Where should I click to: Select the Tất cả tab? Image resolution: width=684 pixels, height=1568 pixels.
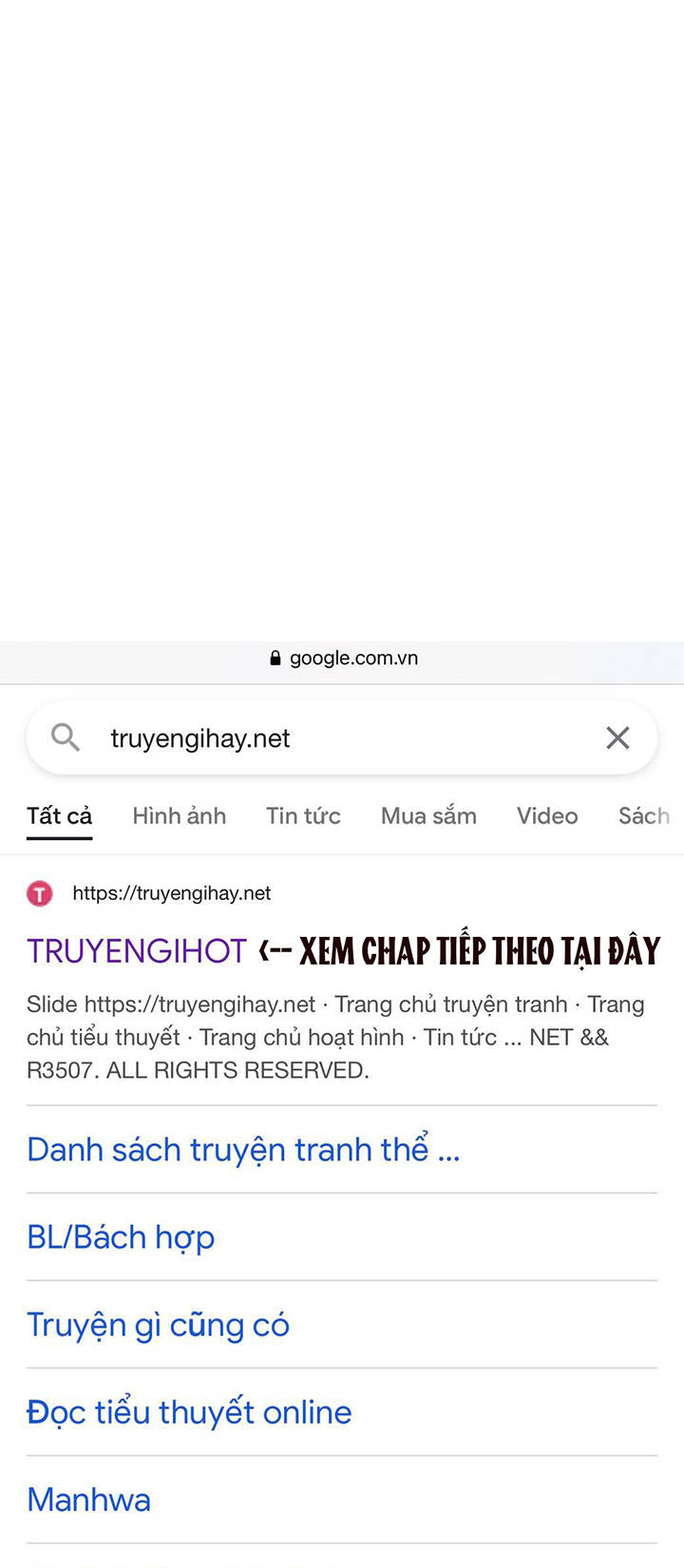pyautogui.click(x=59, y=815)
